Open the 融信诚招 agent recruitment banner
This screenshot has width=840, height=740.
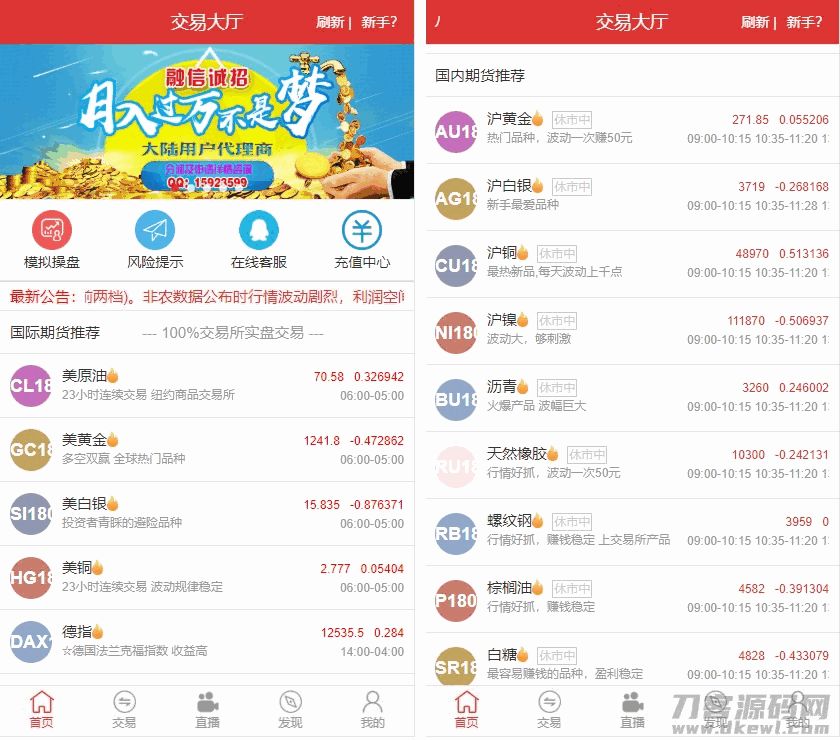click(207, 121)
